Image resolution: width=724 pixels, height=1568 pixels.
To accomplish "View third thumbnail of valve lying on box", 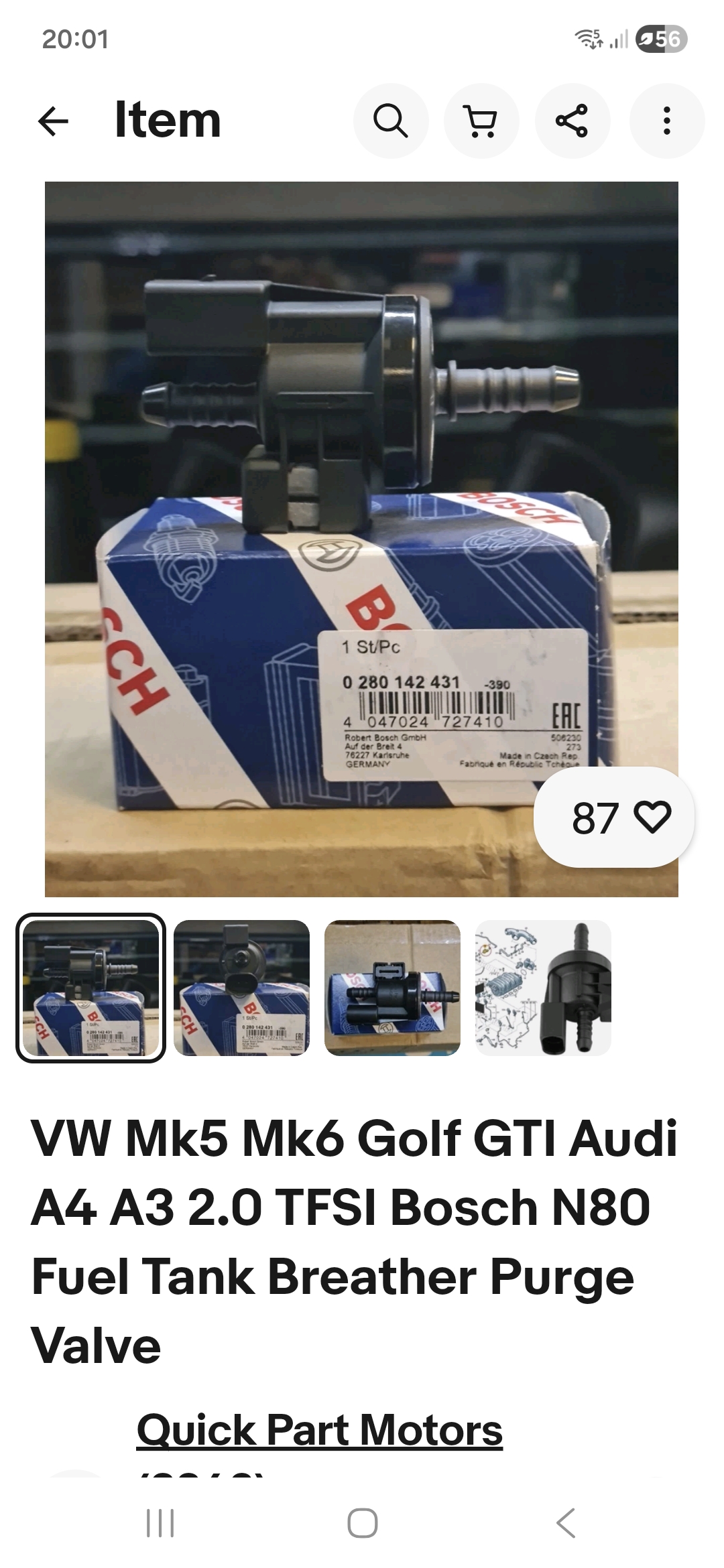I will coord(392,988).
